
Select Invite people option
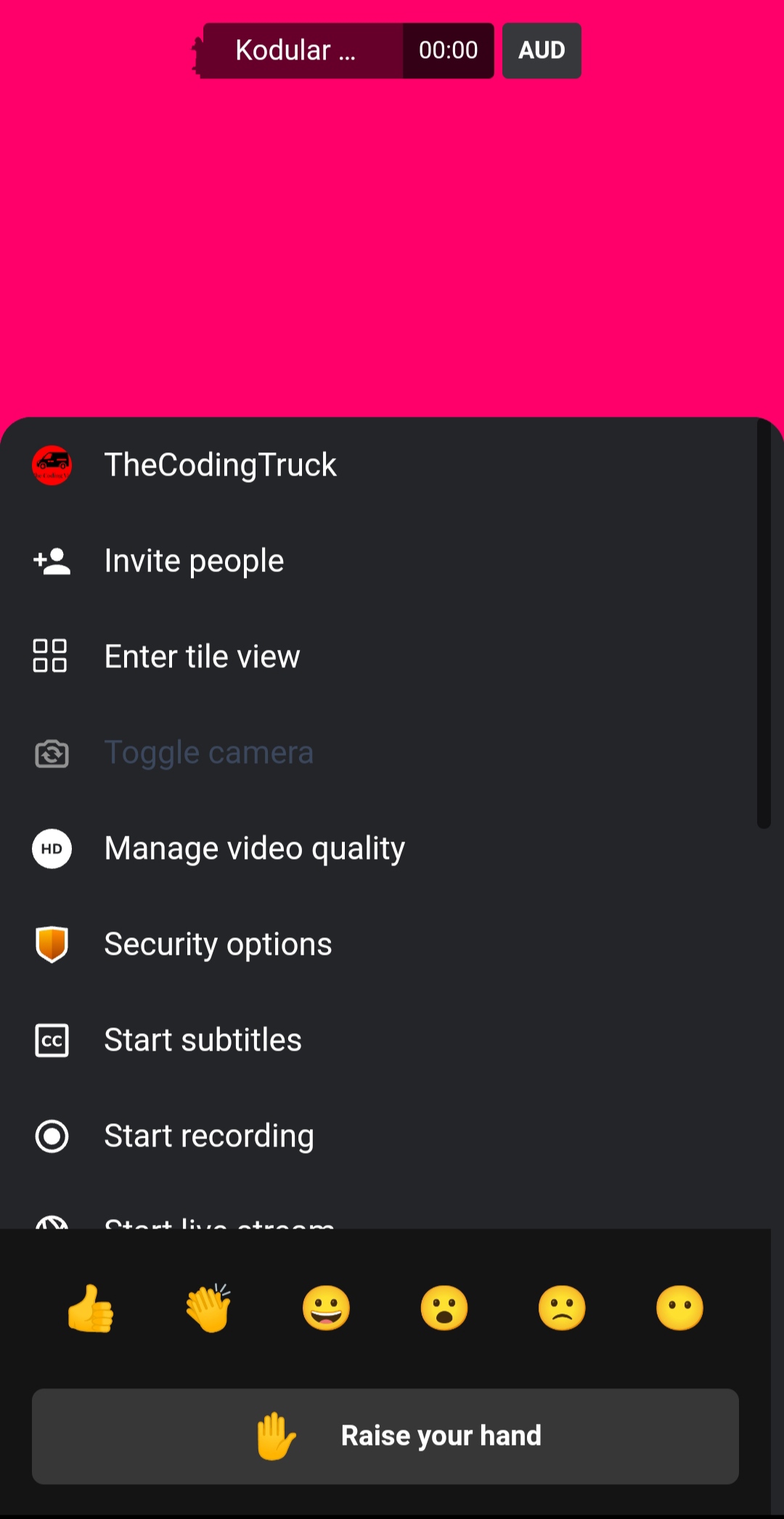194,561
